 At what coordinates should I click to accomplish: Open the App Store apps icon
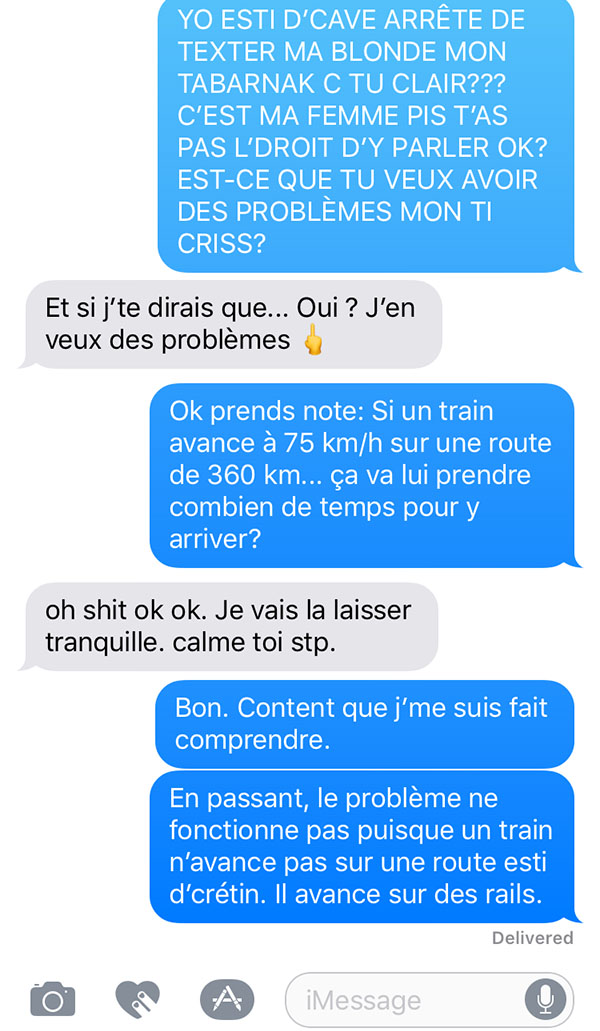[x=227, y=999]
